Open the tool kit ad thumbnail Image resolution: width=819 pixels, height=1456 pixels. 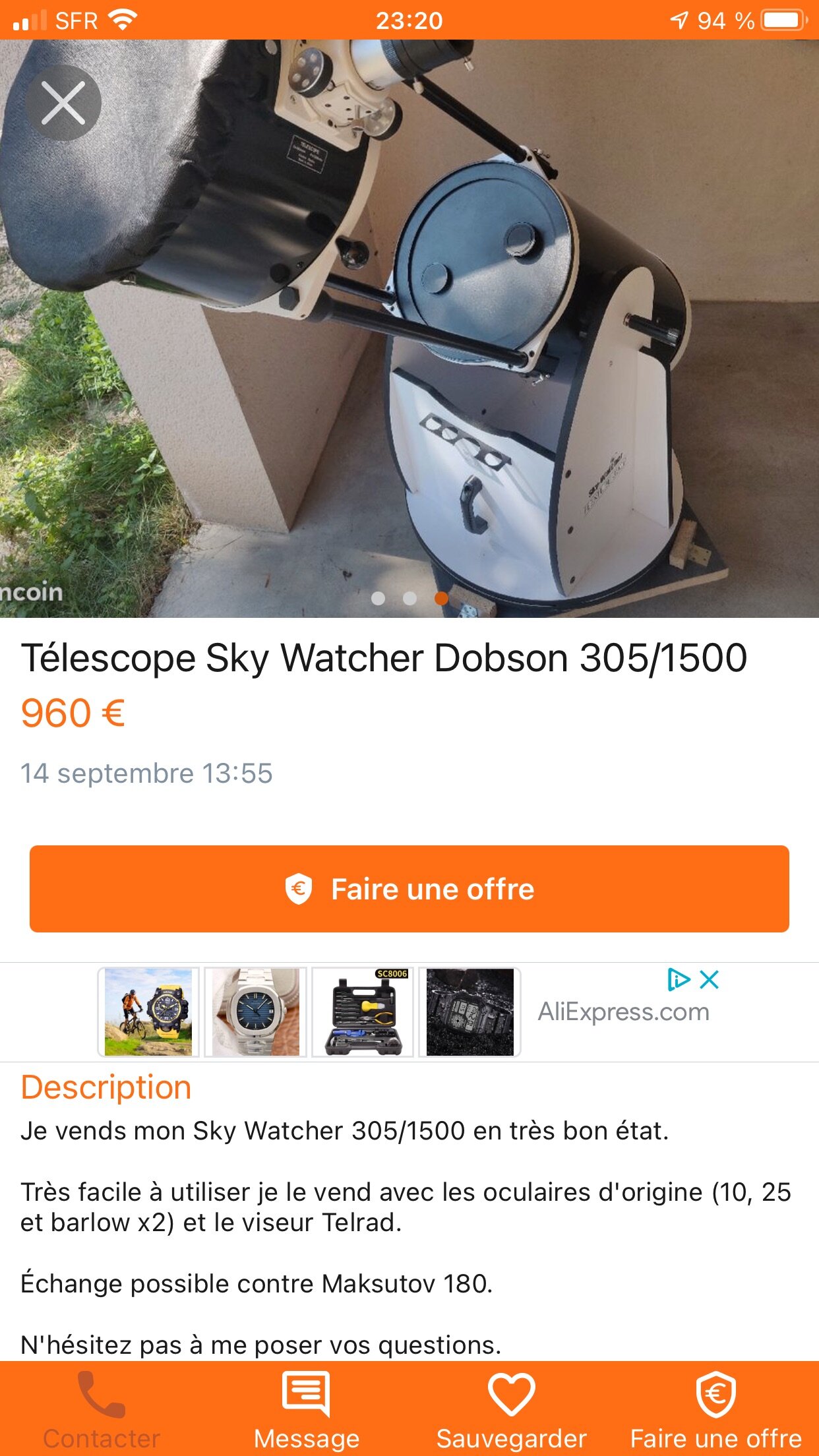pyautogui.click(x=363, y=1012)
